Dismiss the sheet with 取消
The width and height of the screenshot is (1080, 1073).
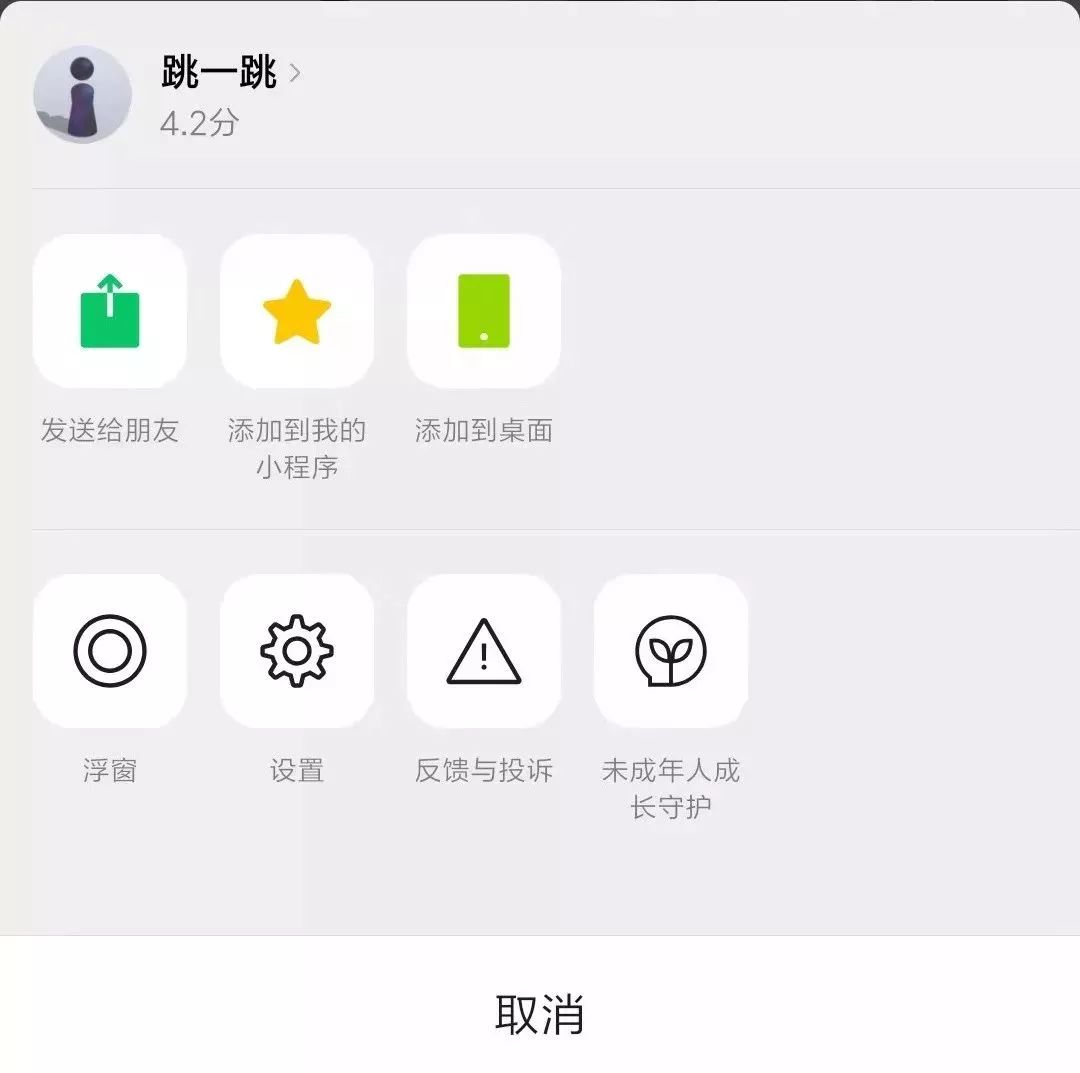540,1014
